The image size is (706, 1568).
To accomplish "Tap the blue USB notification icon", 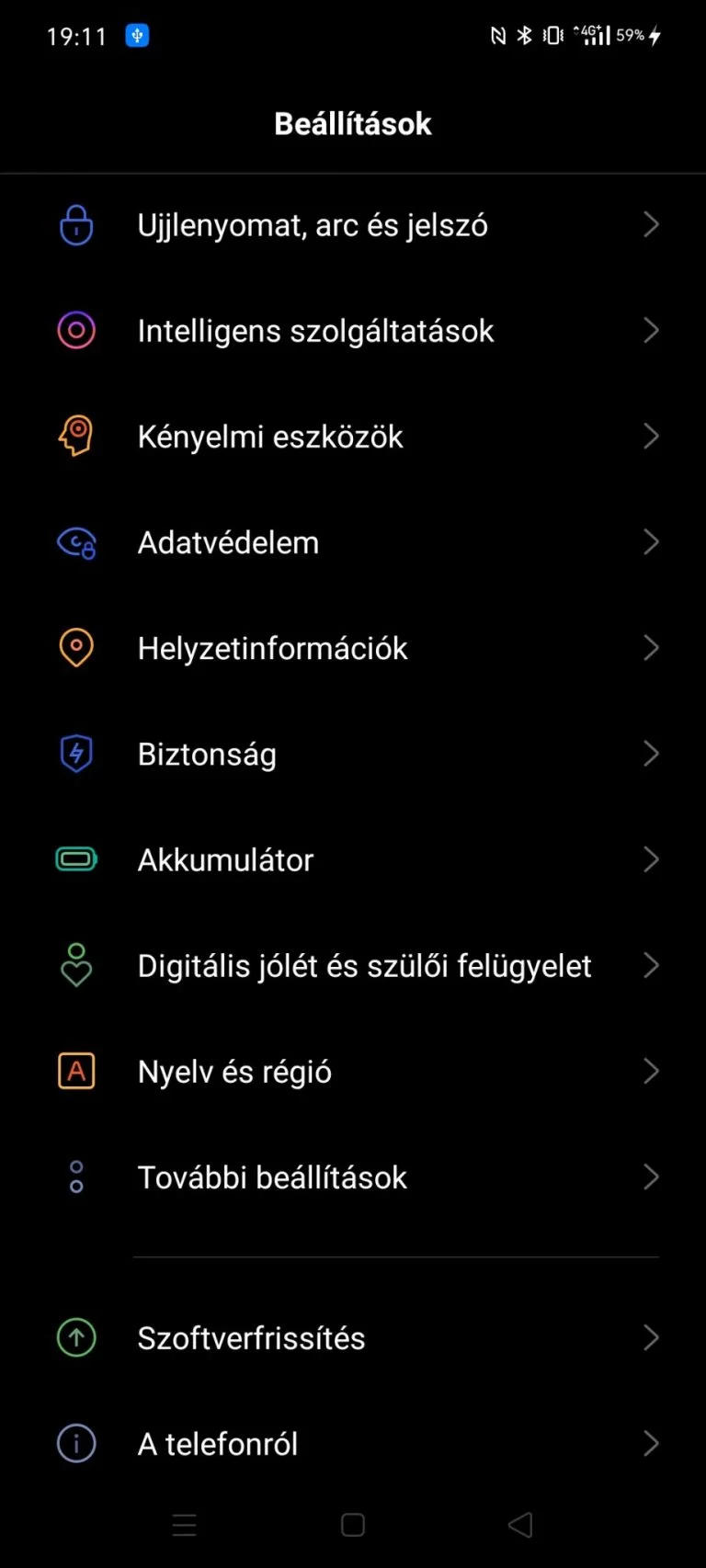I will (x=138, y=35).
